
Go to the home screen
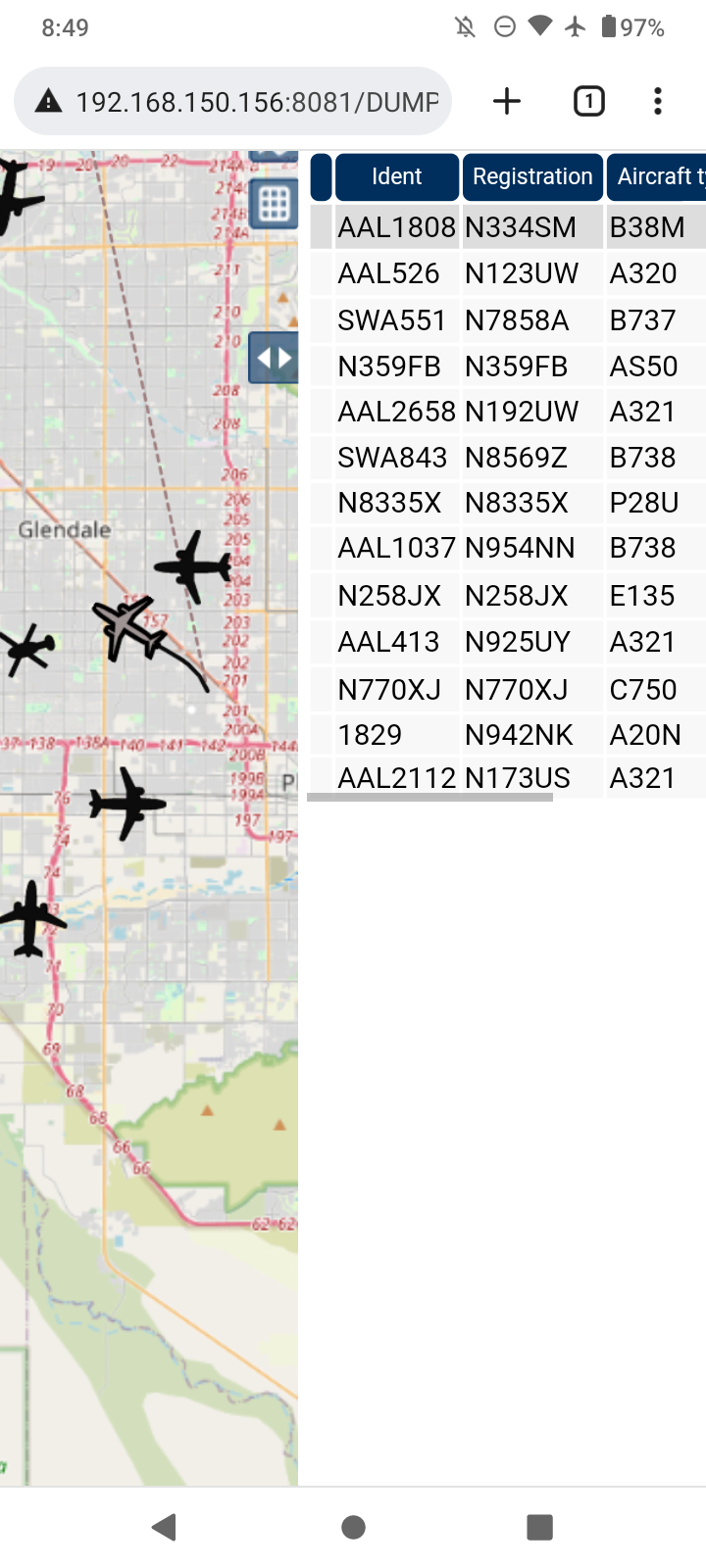pyautogui.click(x=353, y=1527)
